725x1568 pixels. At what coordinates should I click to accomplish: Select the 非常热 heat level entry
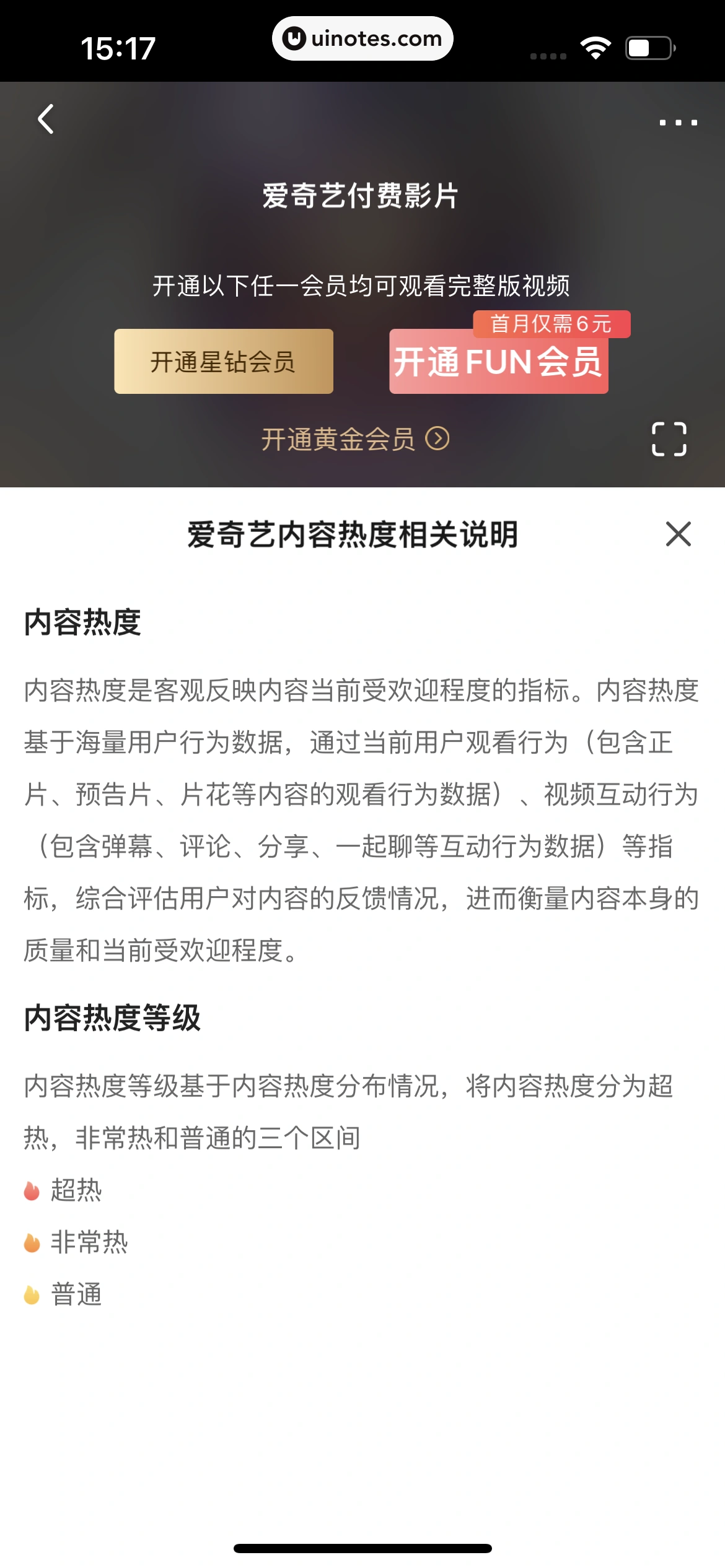click(x=89, y=1242)
